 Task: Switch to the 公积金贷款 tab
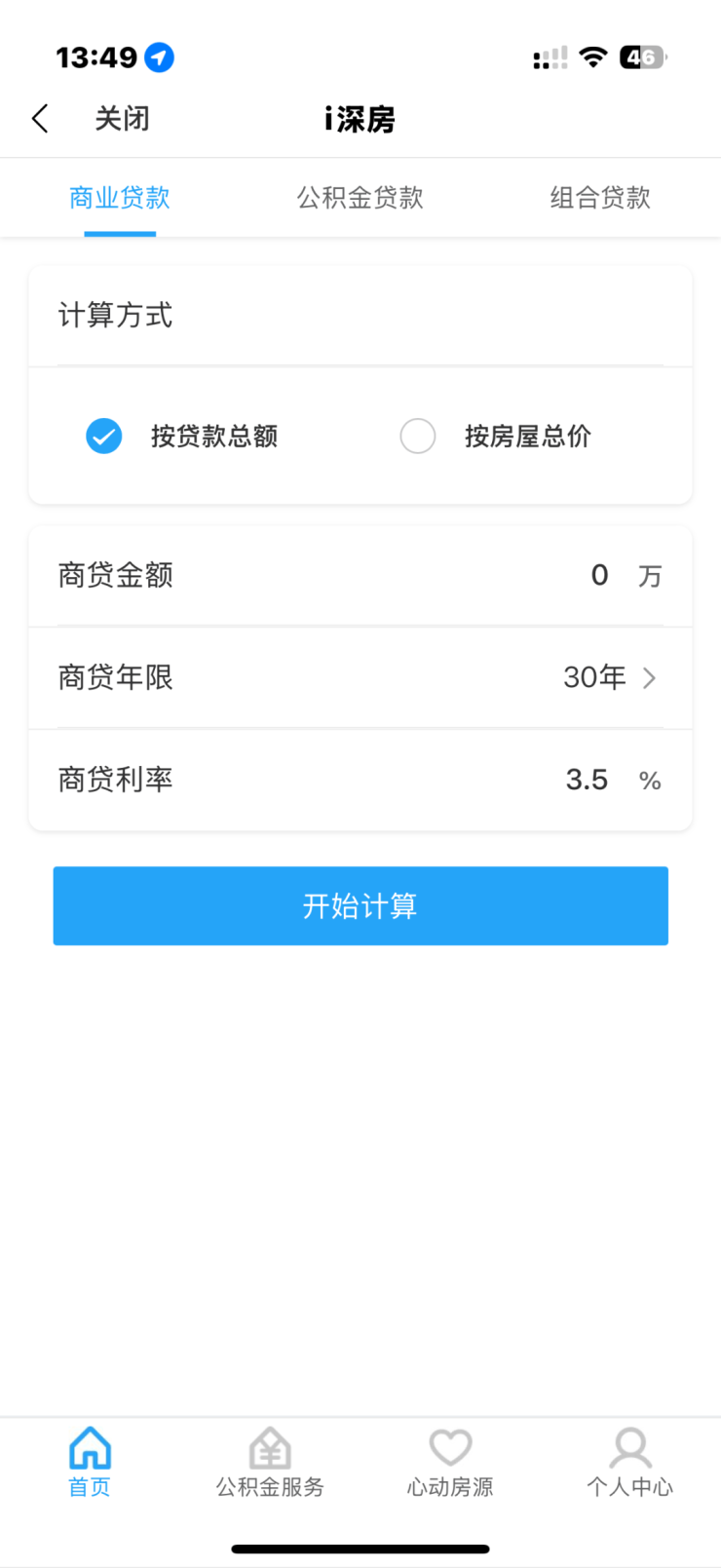tap(360, 198)
